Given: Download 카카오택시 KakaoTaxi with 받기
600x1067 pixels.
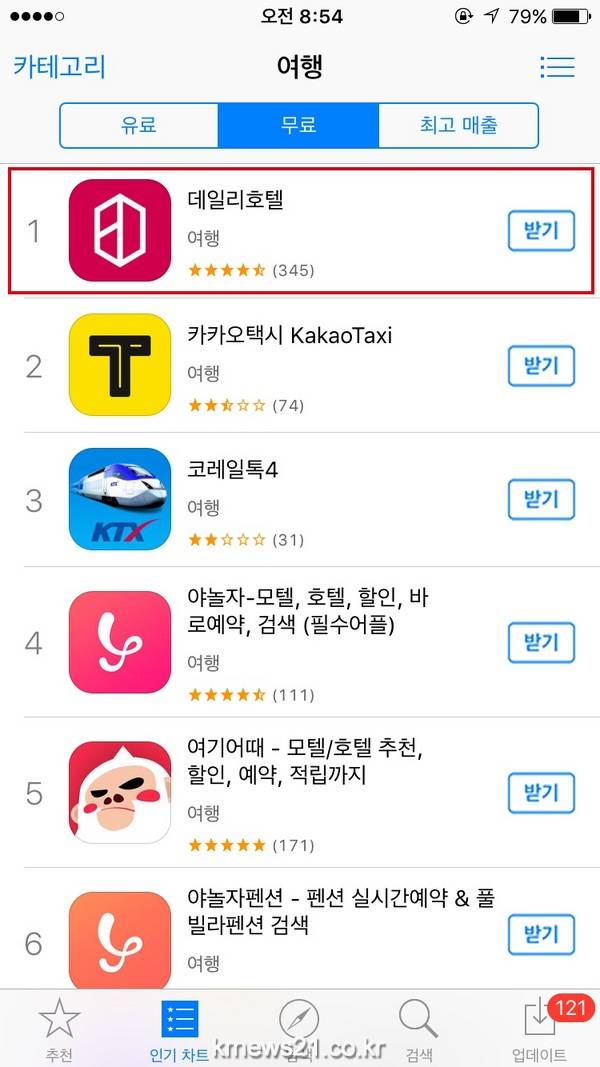Looking at the screenshot, I should (x=541, y=366).
